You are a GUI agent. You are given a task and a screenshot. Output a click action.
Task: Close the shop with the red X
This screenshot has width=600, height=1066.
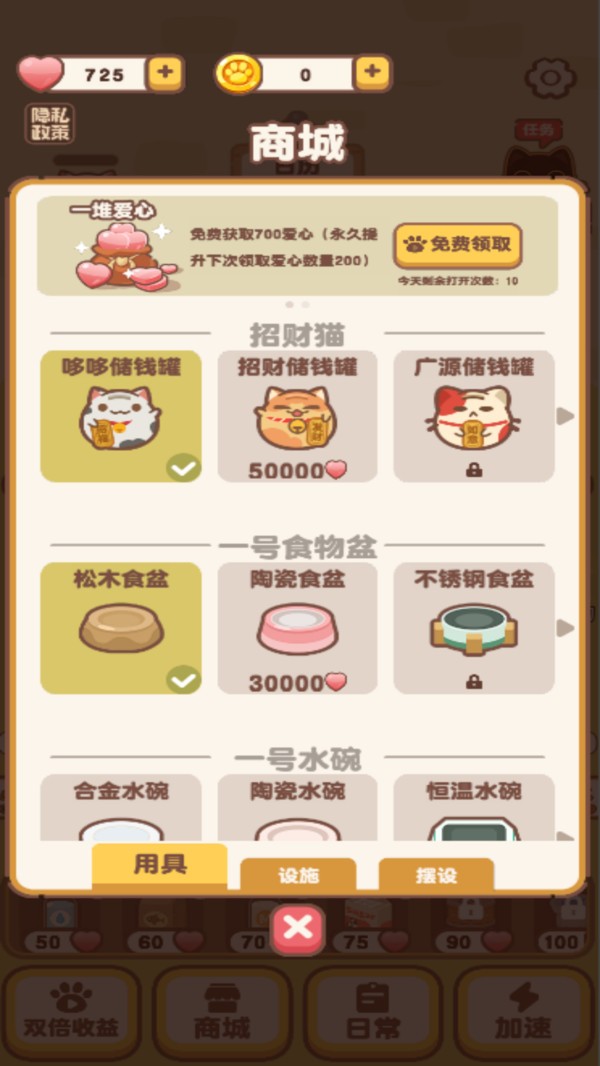pos(298,929)
